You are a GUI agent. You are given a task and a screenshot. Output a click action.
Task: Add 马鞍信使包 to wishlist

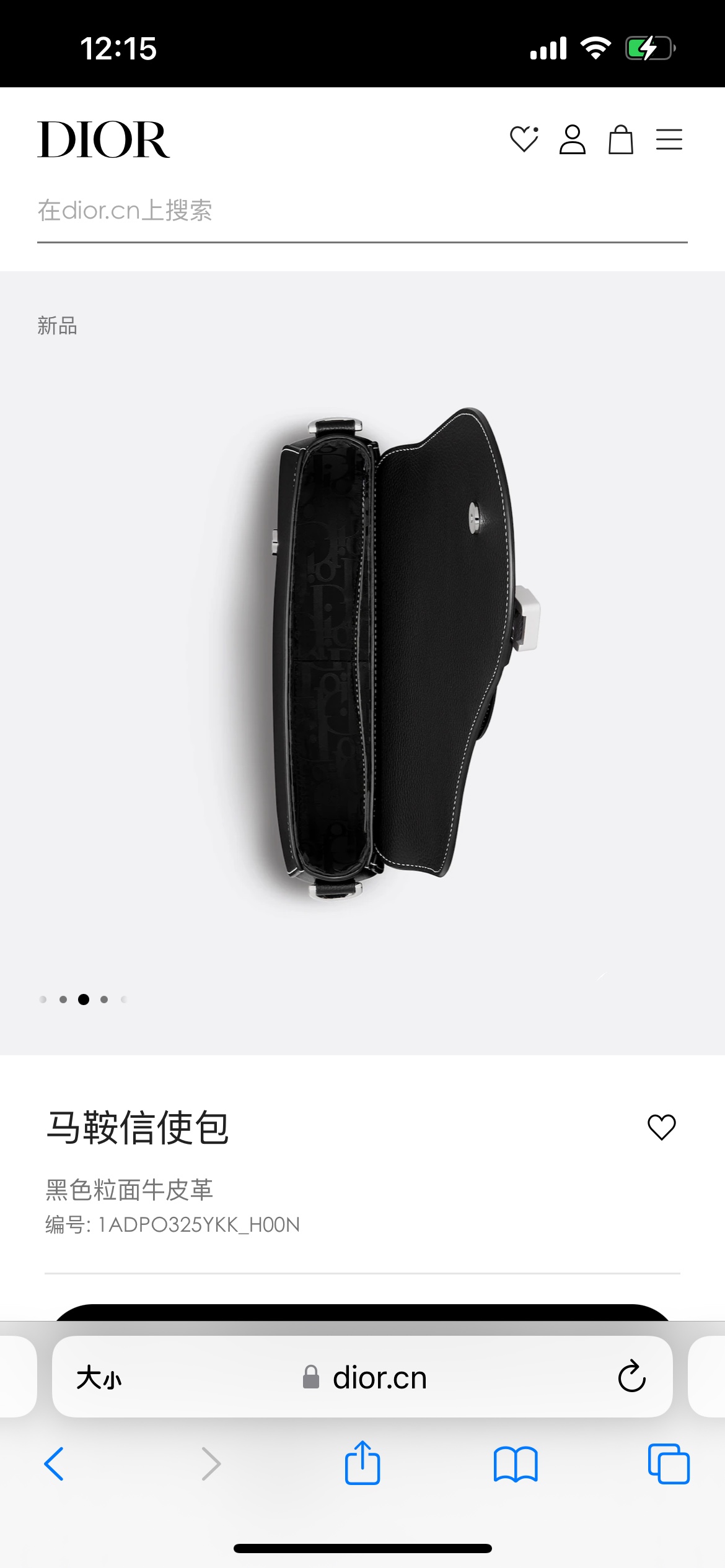(x=661, y=1127)
